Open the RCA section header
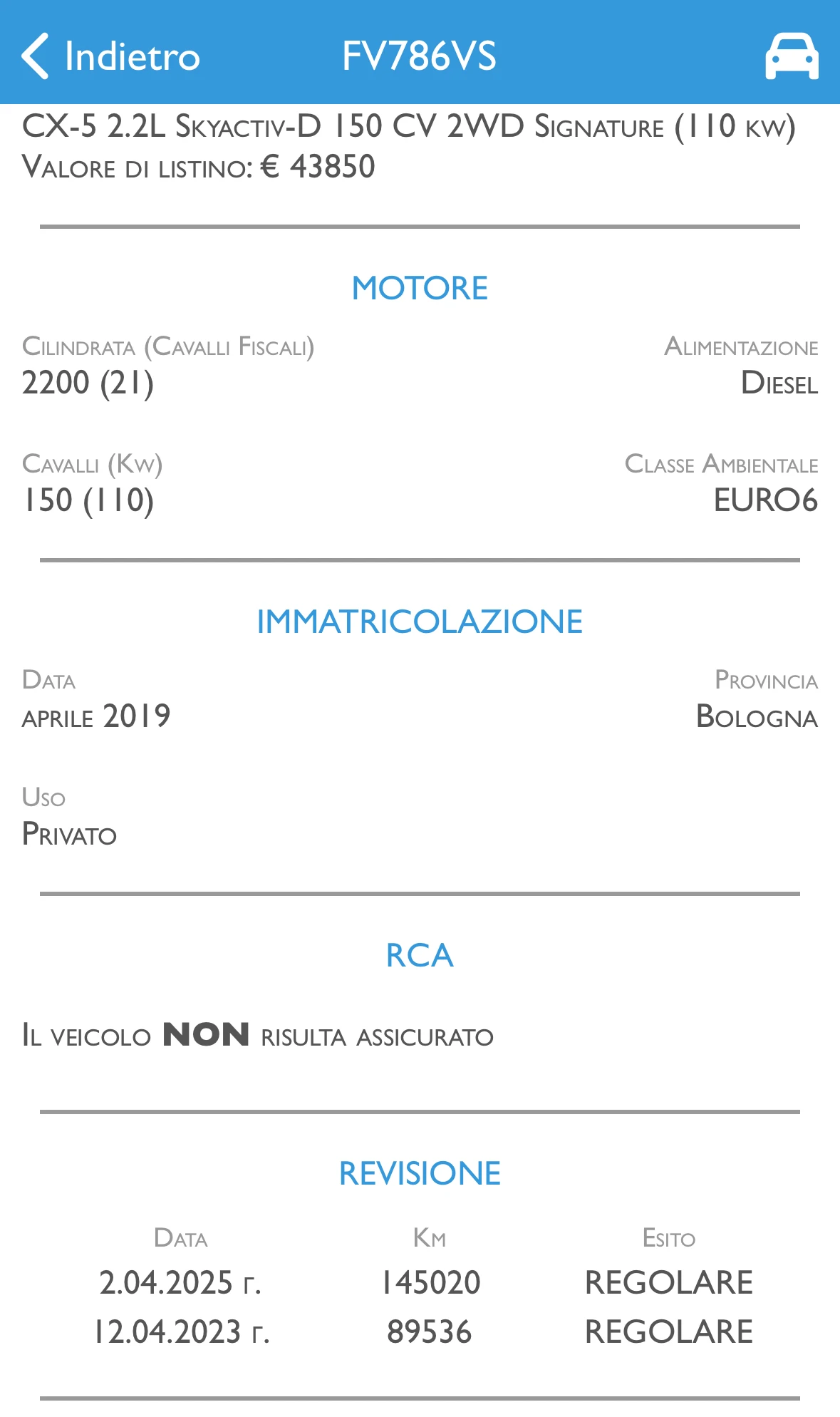 [x=420, y=954]
